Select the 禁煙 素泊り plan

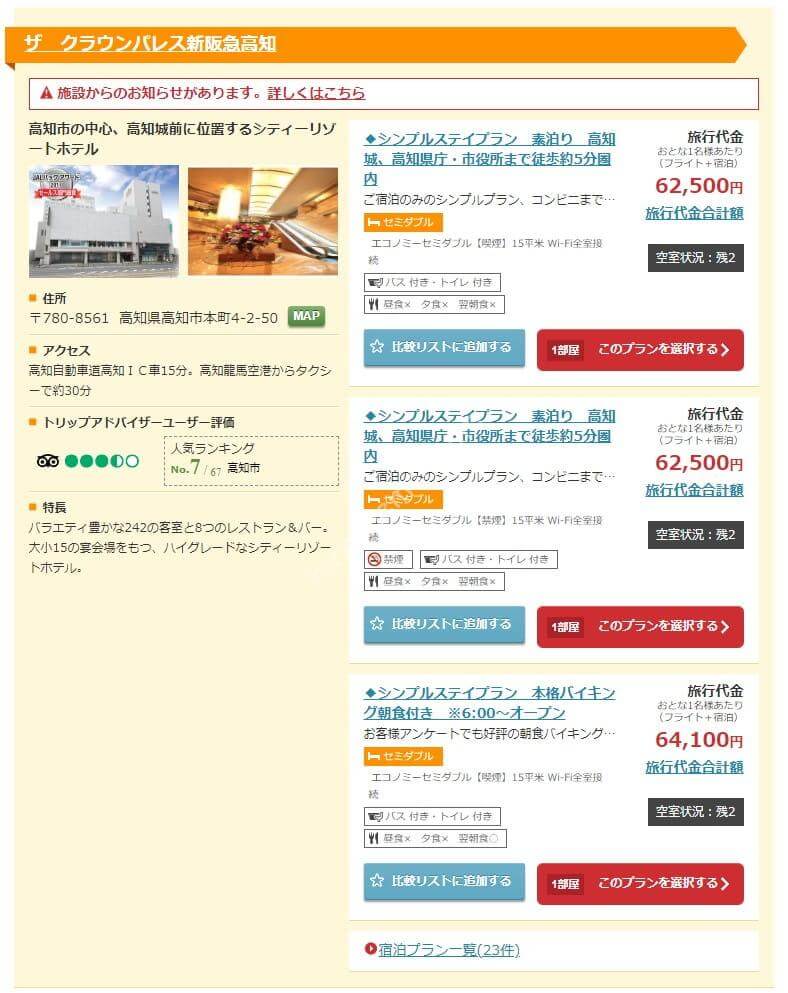pos(640,627)
